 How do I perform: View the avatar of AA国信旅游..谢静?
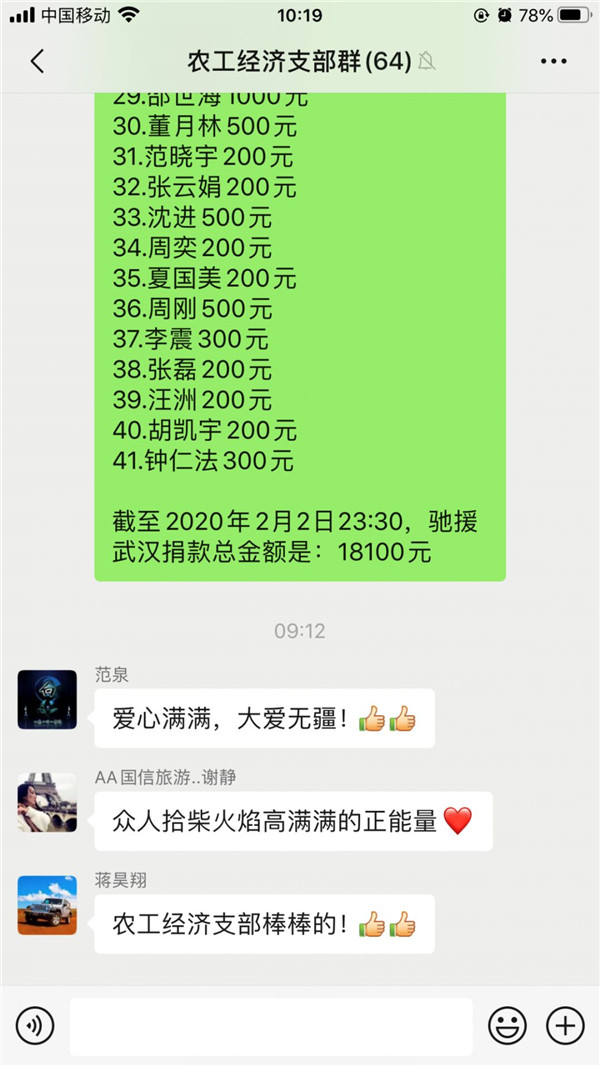point(47,802)
